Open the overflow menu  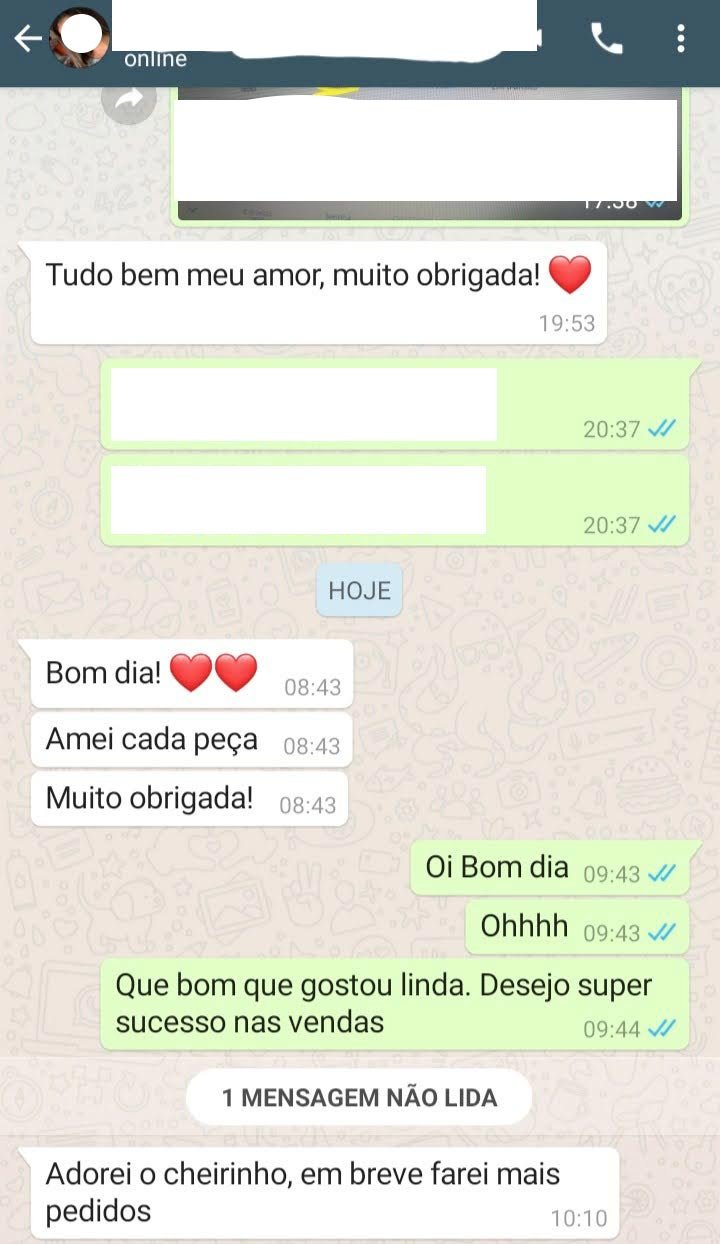click(681, 38)
